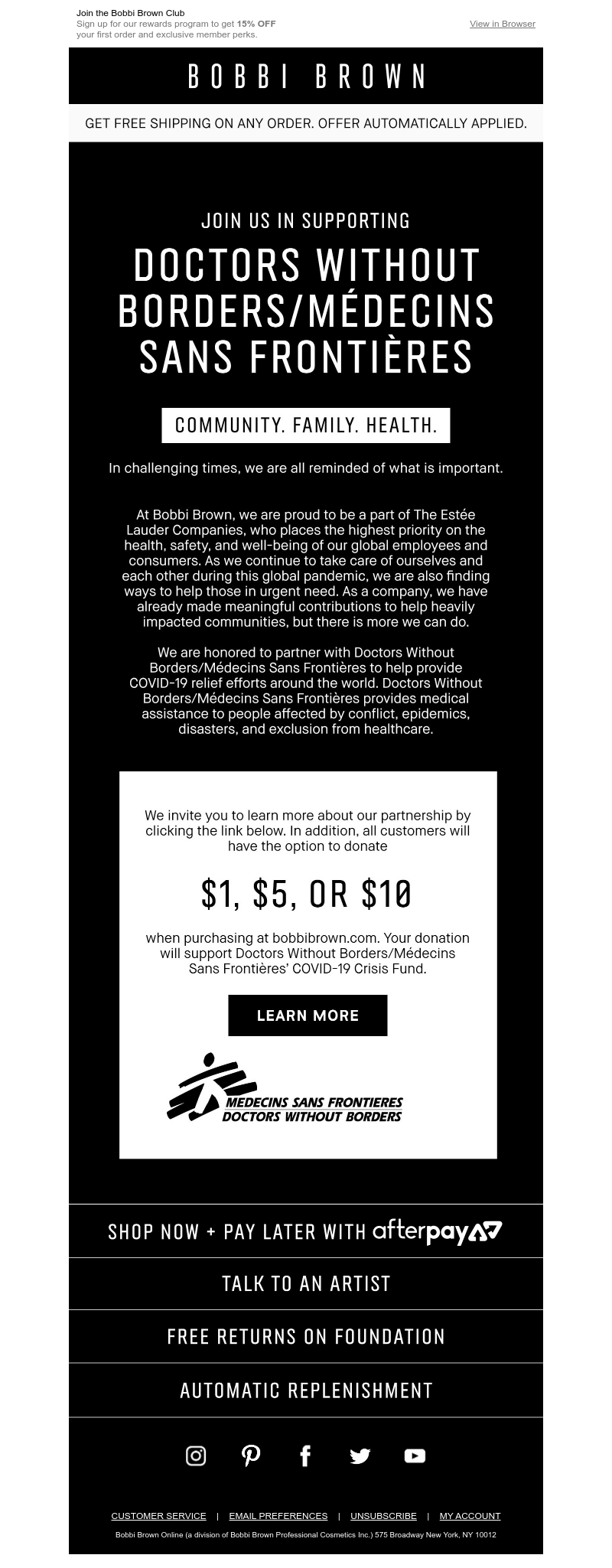Open the Shop Now Pay Later Afterpay banner
612x1568 pixels.
point(306,1231)
